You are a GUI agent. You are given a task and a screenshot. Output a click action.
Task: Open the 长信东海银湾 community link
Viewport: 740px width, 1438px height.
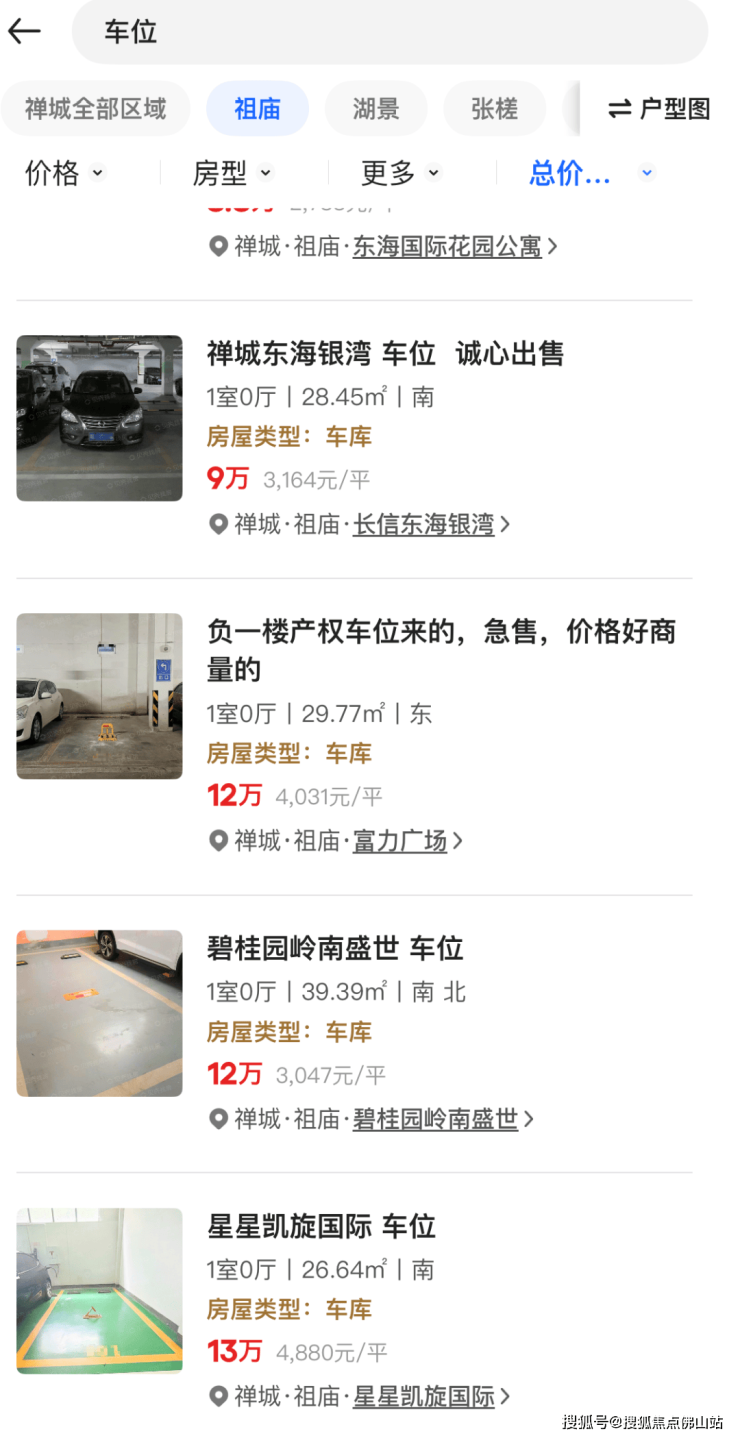coord(424,524)
